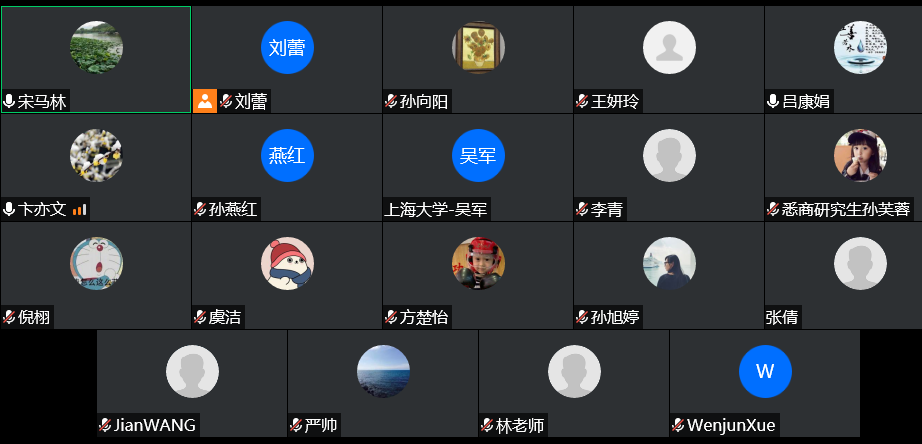Select the tile of 虞洁

287,274
